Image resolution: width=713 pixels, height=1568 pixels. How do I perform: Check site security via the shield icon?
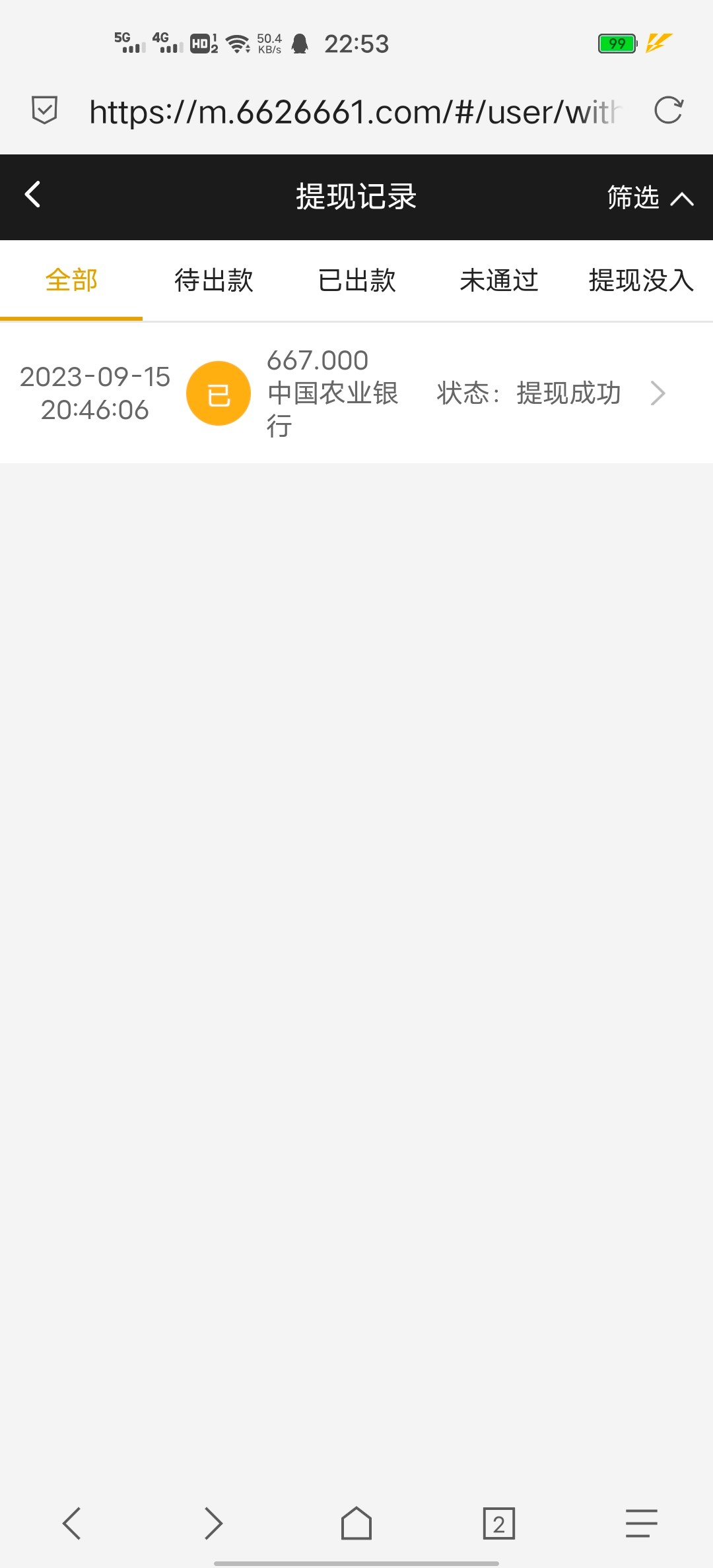[45, 110]
